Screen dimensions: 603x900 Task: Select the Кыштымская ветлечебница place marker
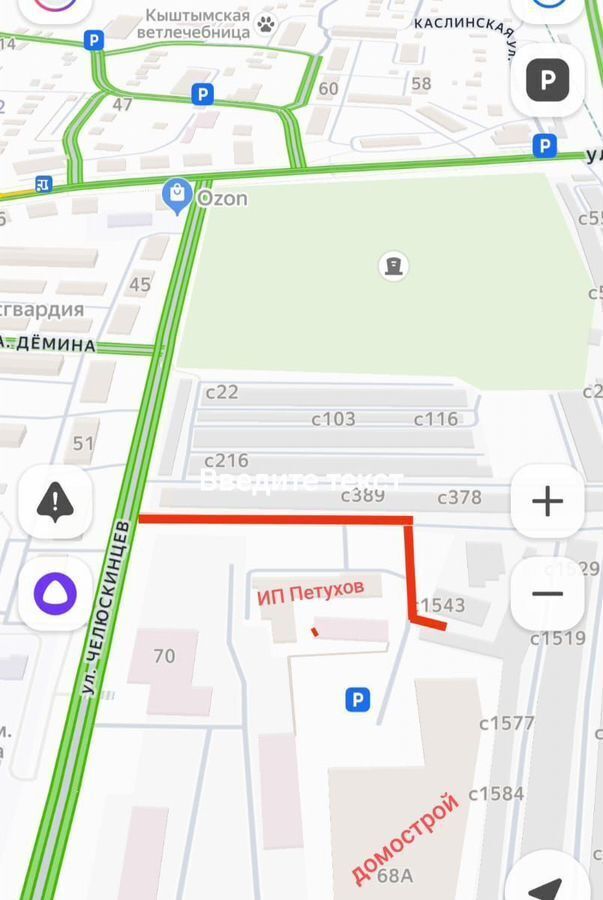coord(265,23)
